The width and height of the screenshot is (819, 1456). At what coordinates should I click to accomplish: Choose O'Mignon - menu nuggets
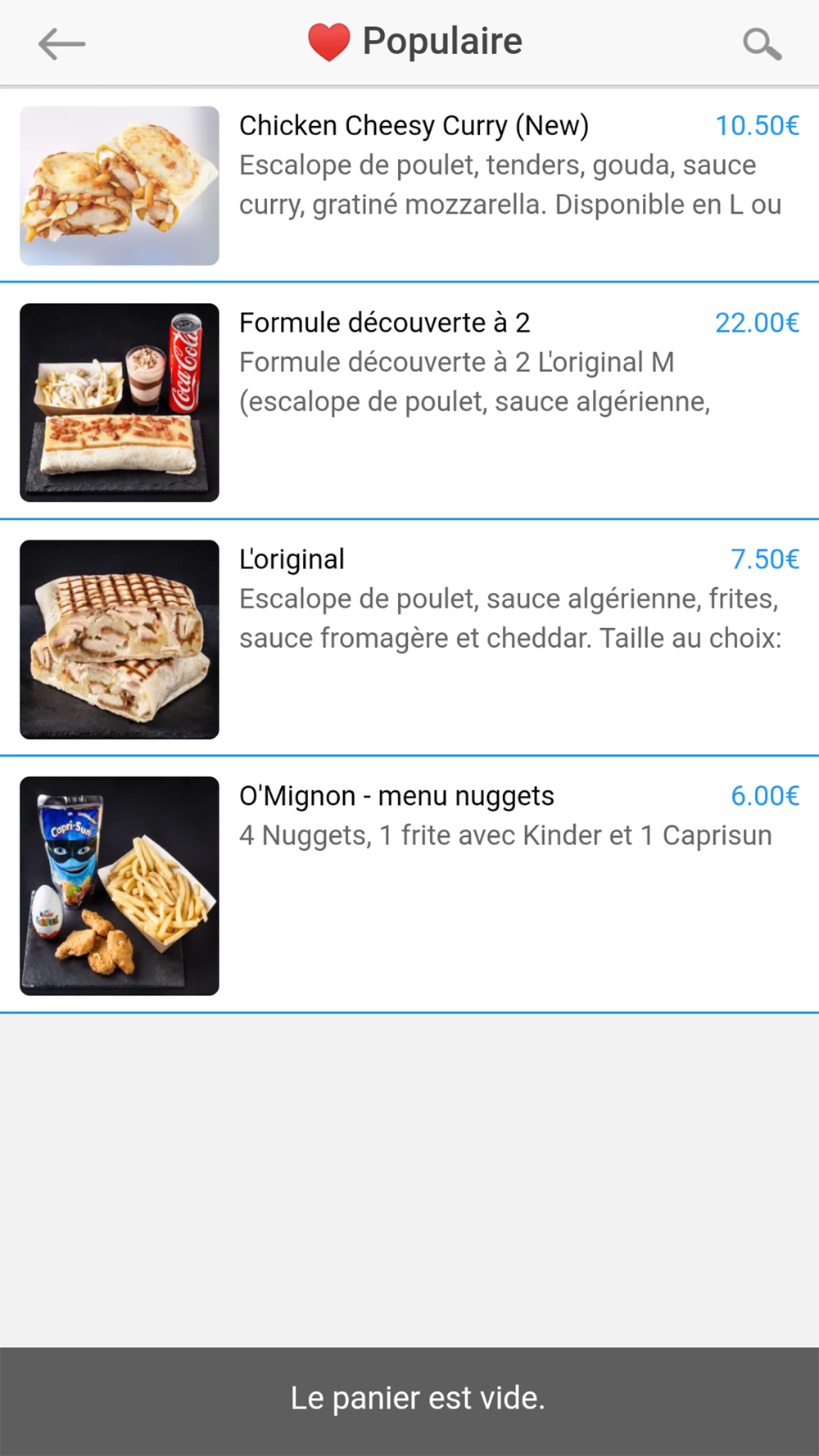pos(409,884)
